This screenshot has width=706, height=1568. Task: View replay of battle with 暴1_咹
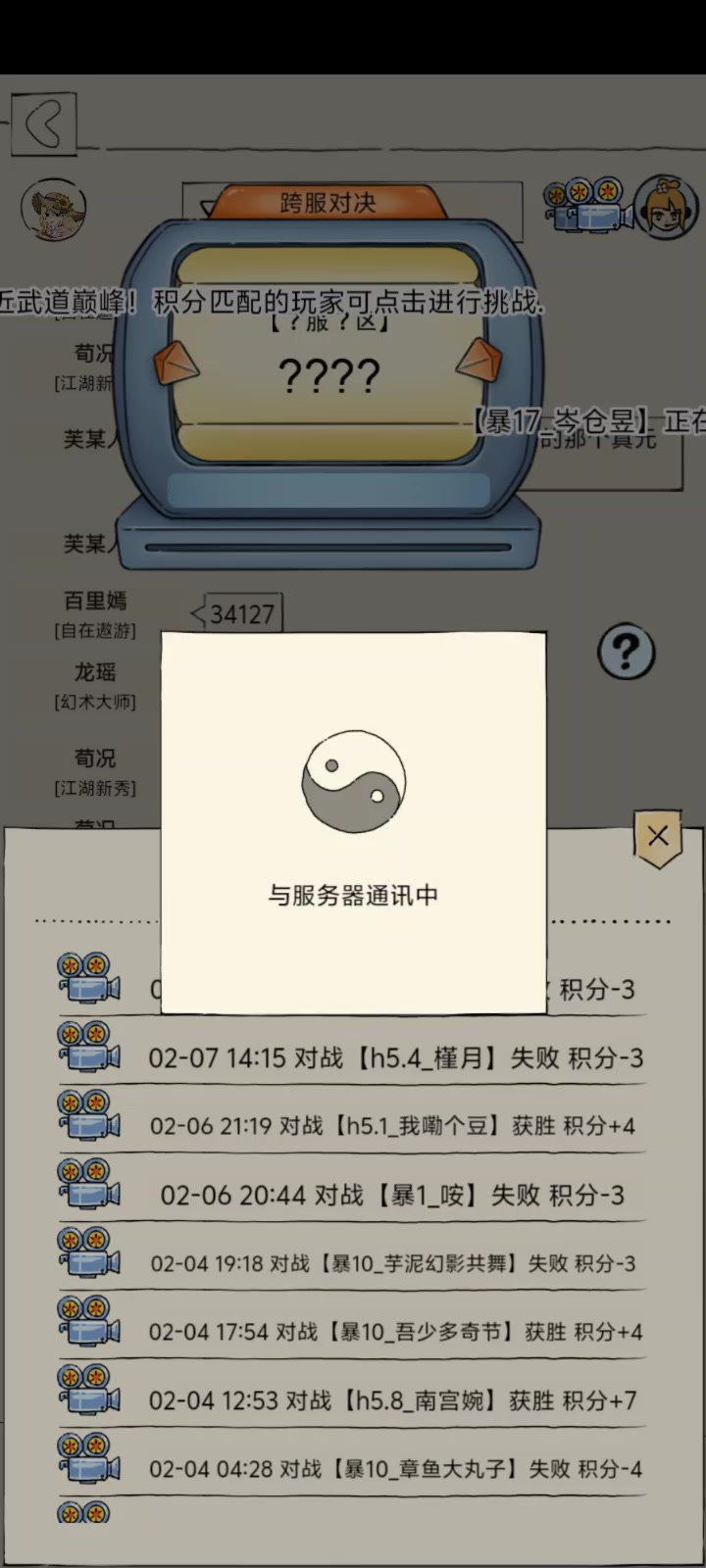click(88, 1186)
